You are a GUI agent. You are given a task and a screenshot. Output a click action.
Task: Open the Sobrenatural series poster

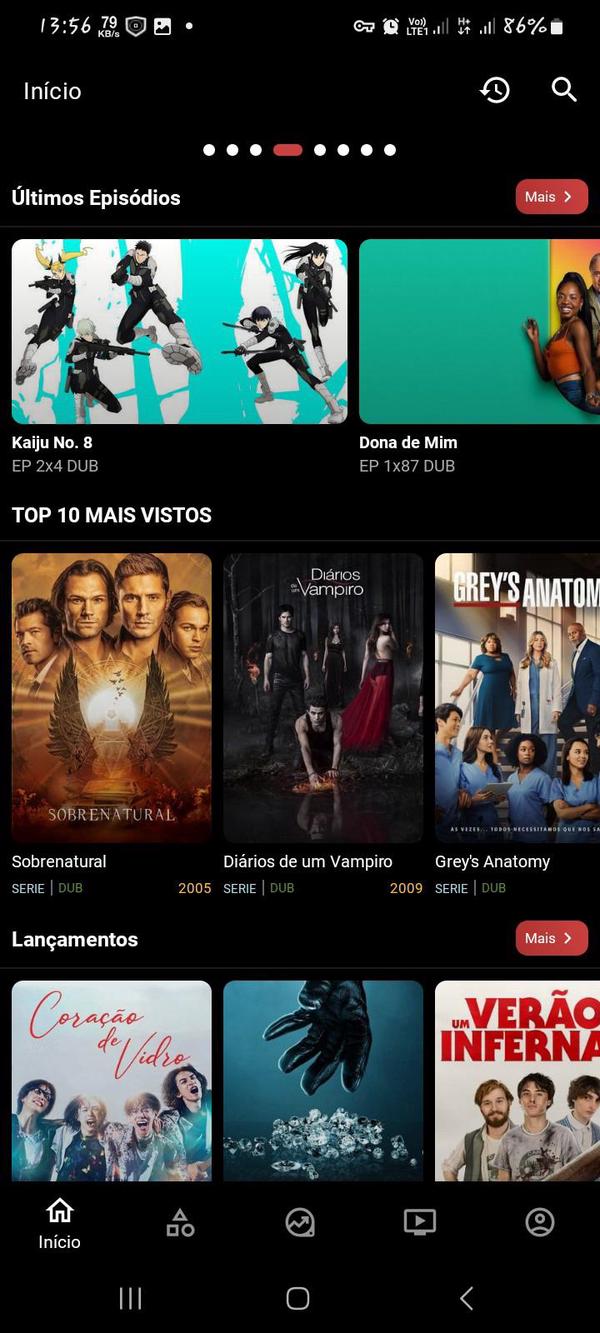(x=111, y=698)
